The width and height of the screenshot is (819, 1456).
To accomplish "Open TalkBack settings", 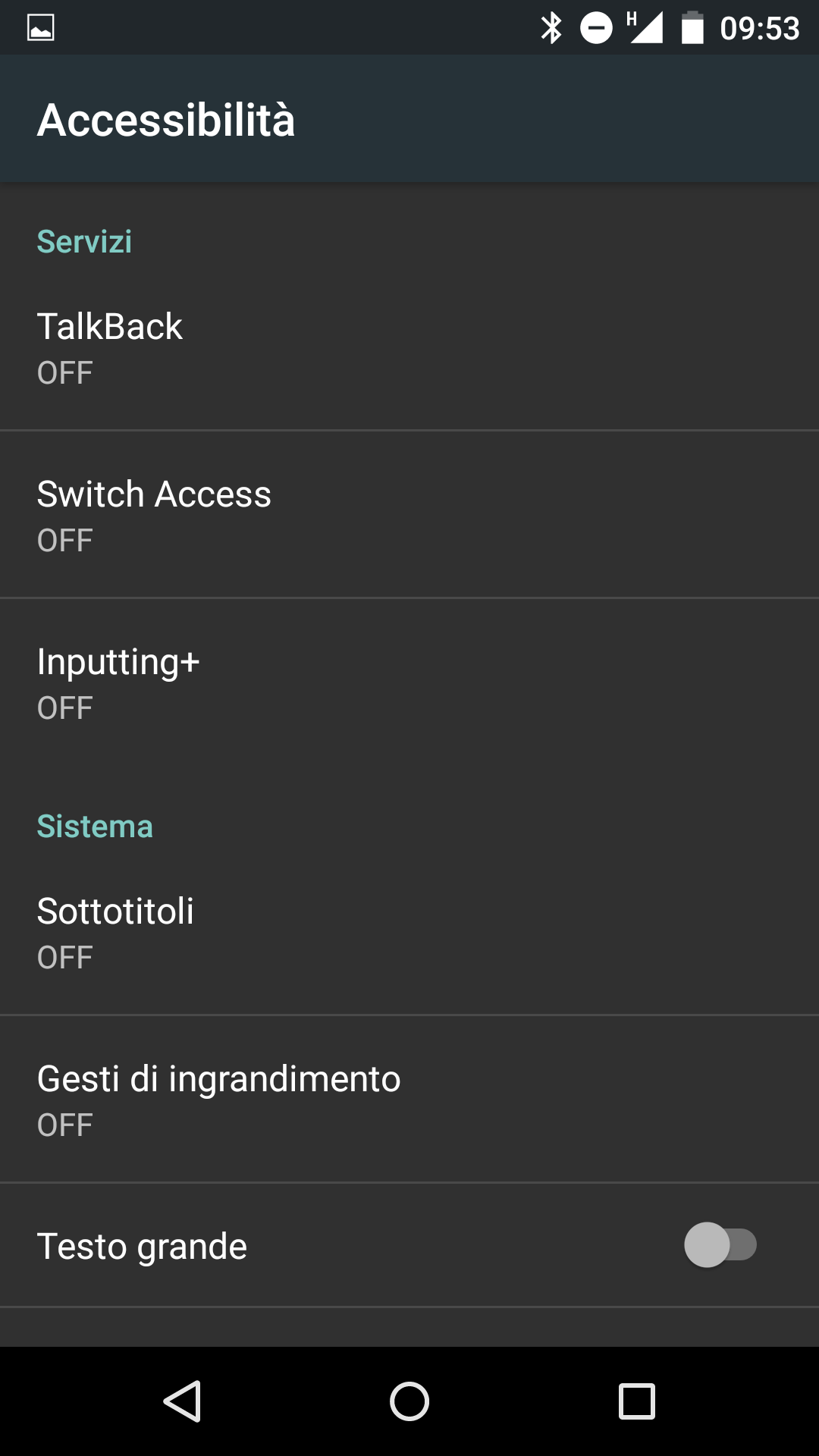I will tap(409, 347).
